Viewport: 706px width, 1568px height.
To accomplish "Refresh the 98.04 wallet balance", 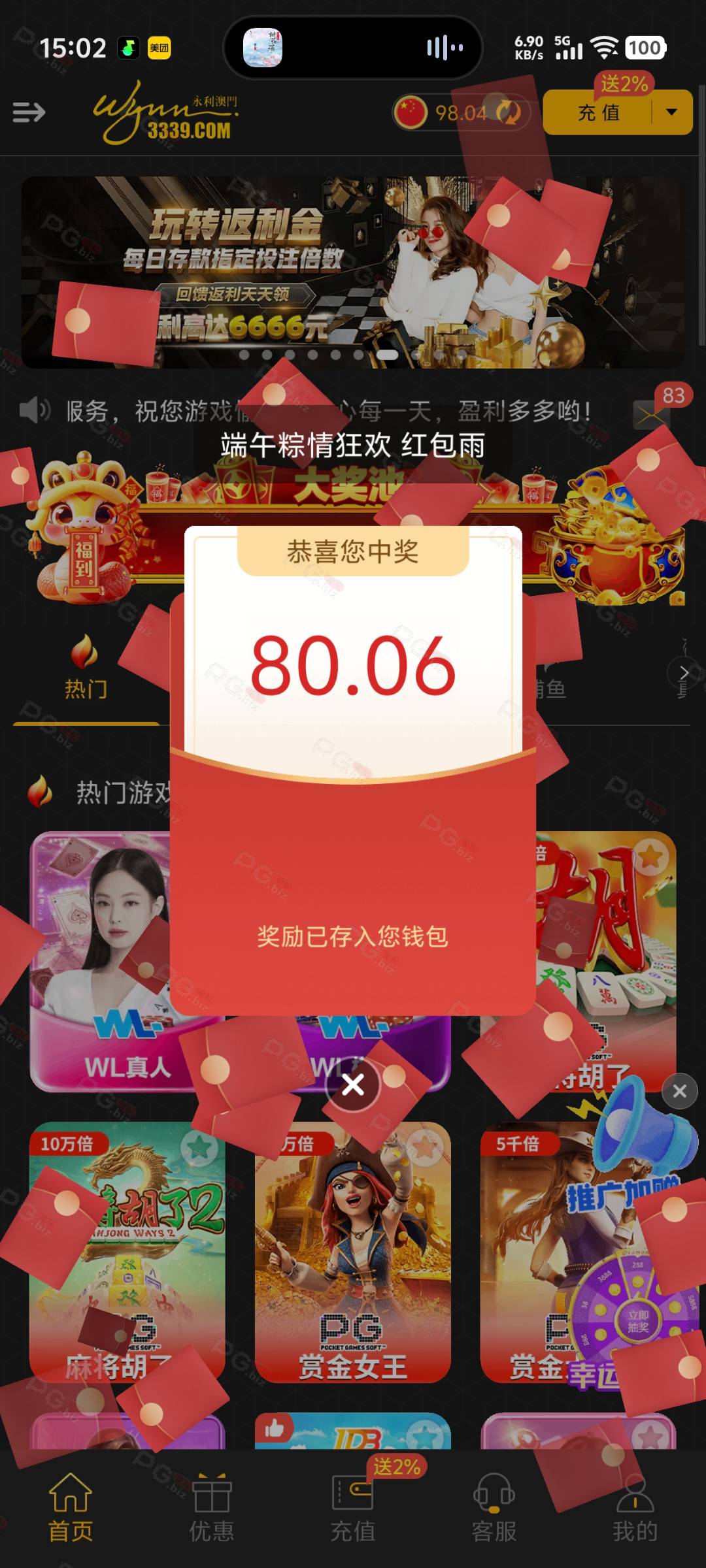I will point(508,112).
